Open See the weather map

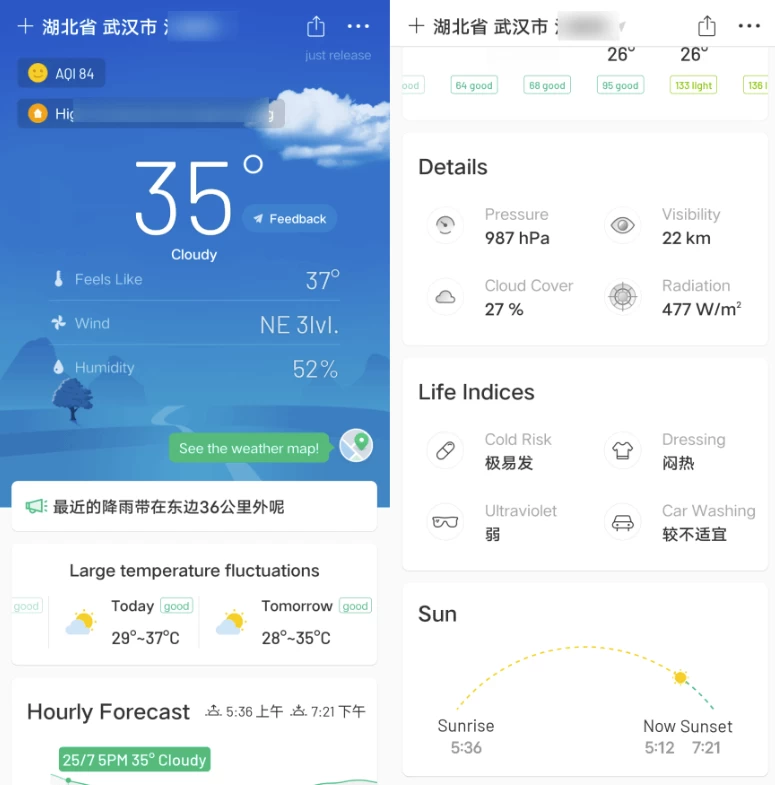point(250,448)
